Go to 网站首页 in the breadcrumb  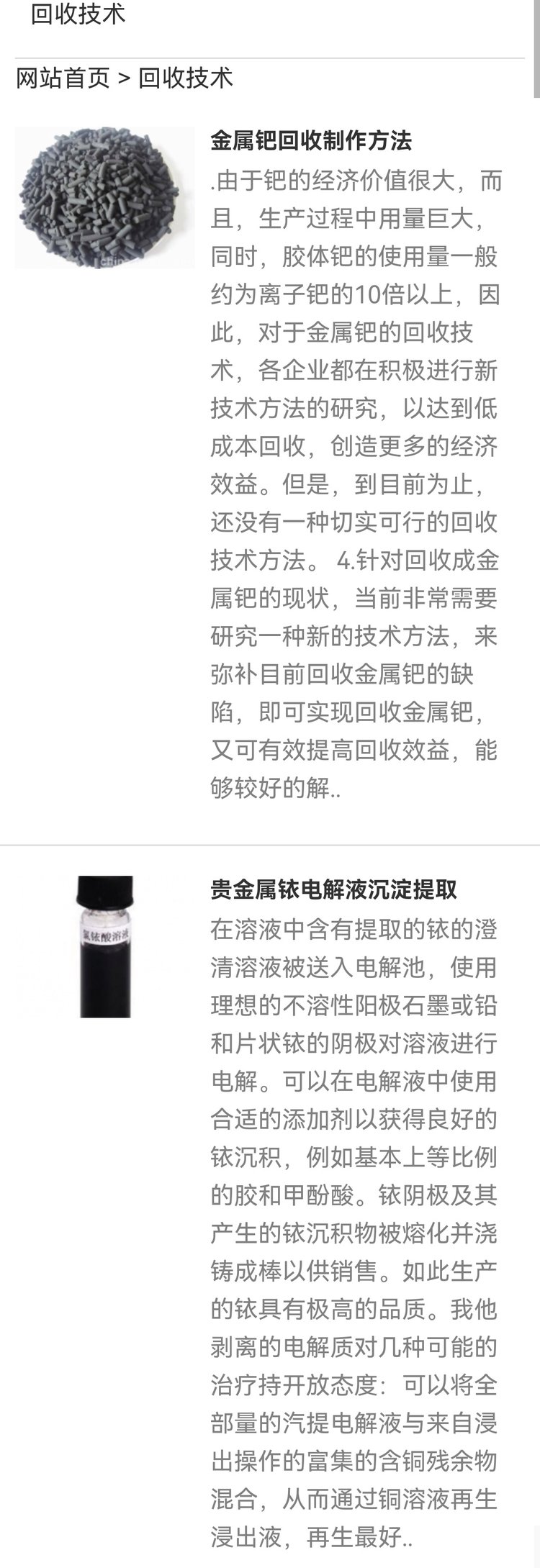coord(63,78)
